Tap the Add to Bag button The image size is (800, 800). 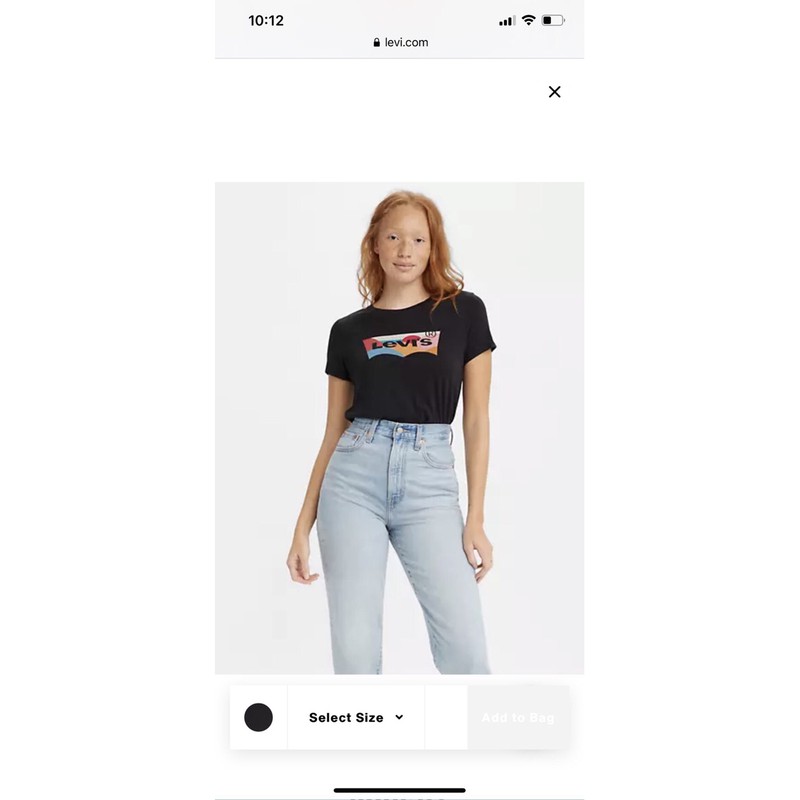click(518, 717)
